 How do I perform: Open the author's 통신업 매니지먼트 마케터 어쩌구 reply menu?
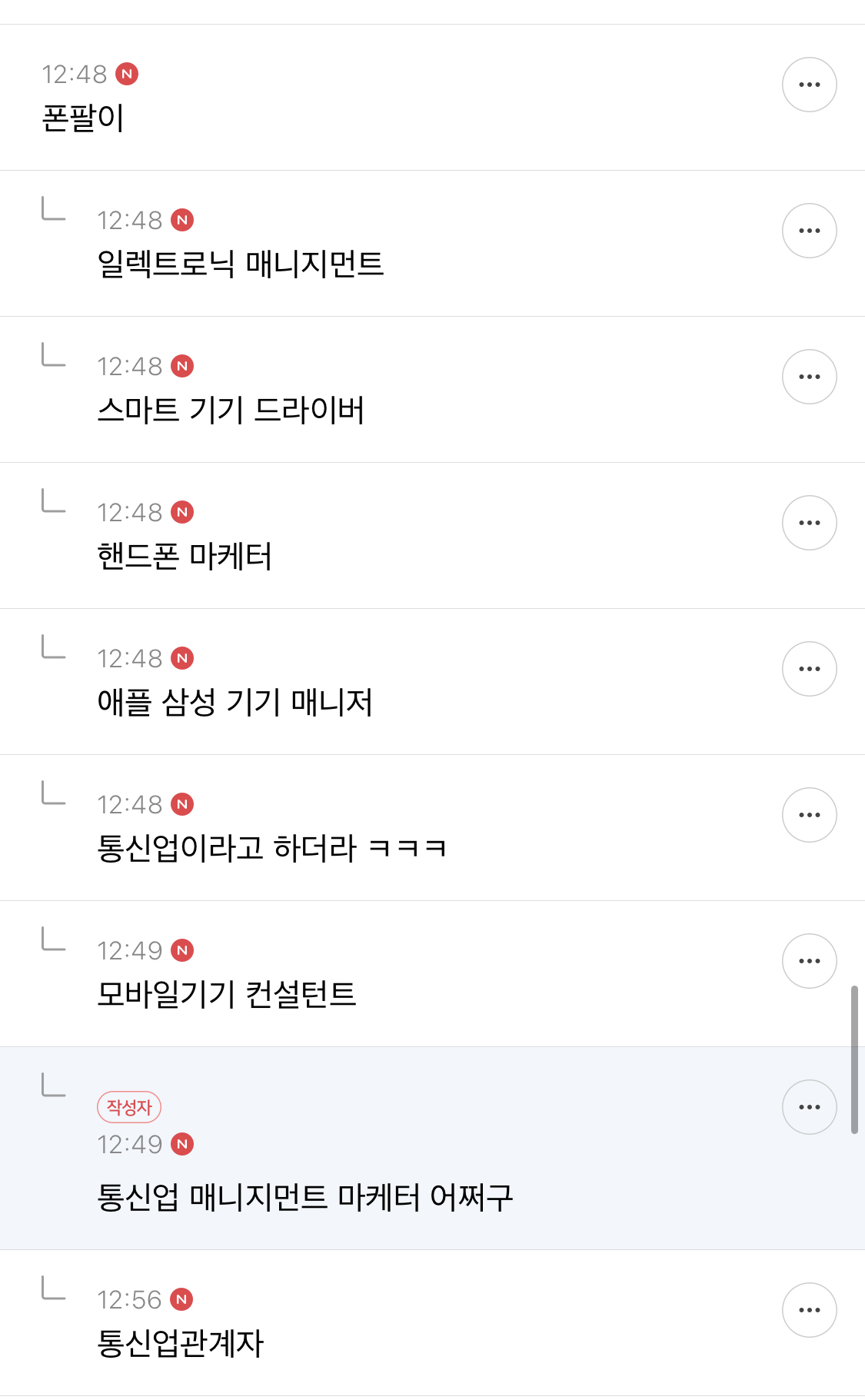(x=809, y=1107)
